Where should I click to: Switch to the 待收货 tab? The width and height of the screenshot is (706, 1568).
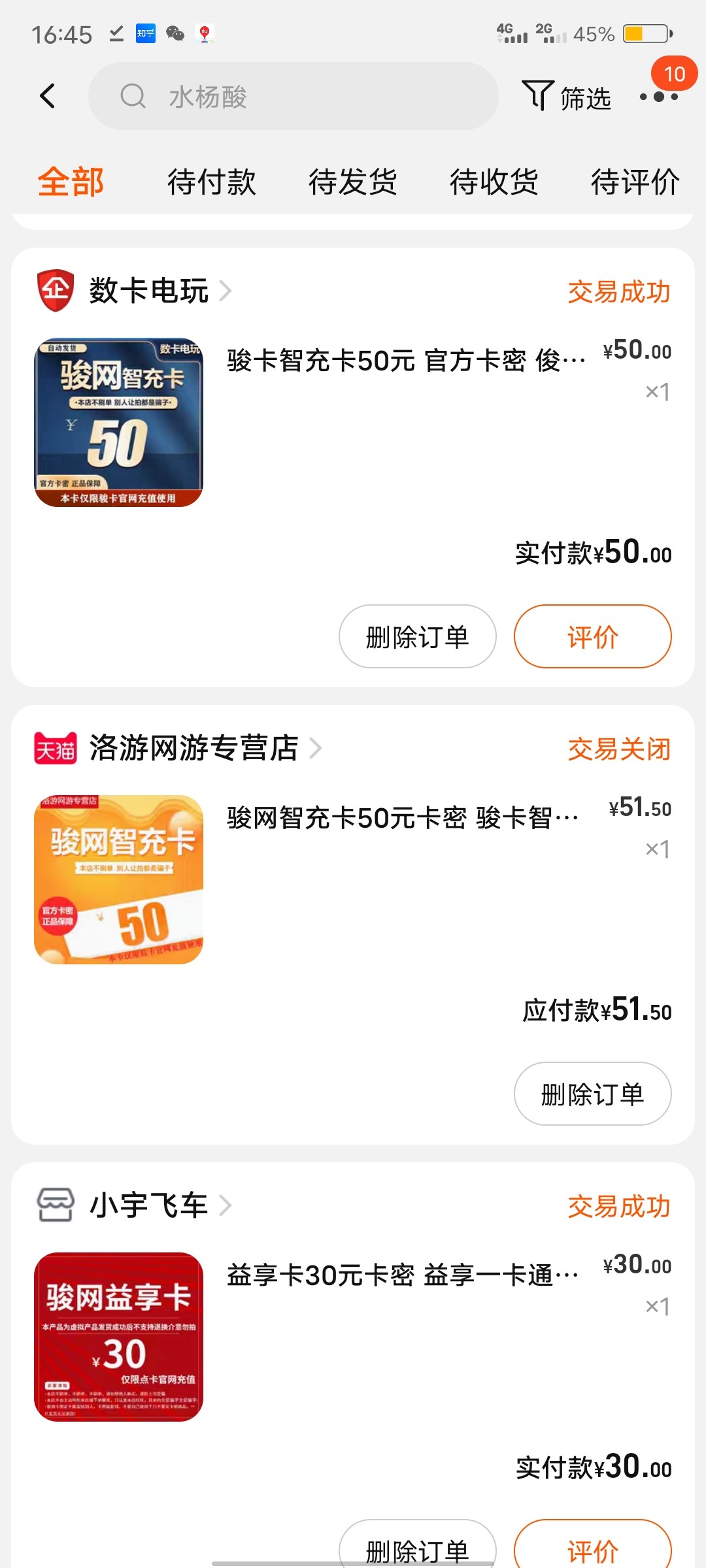click(x=494, y=182)
